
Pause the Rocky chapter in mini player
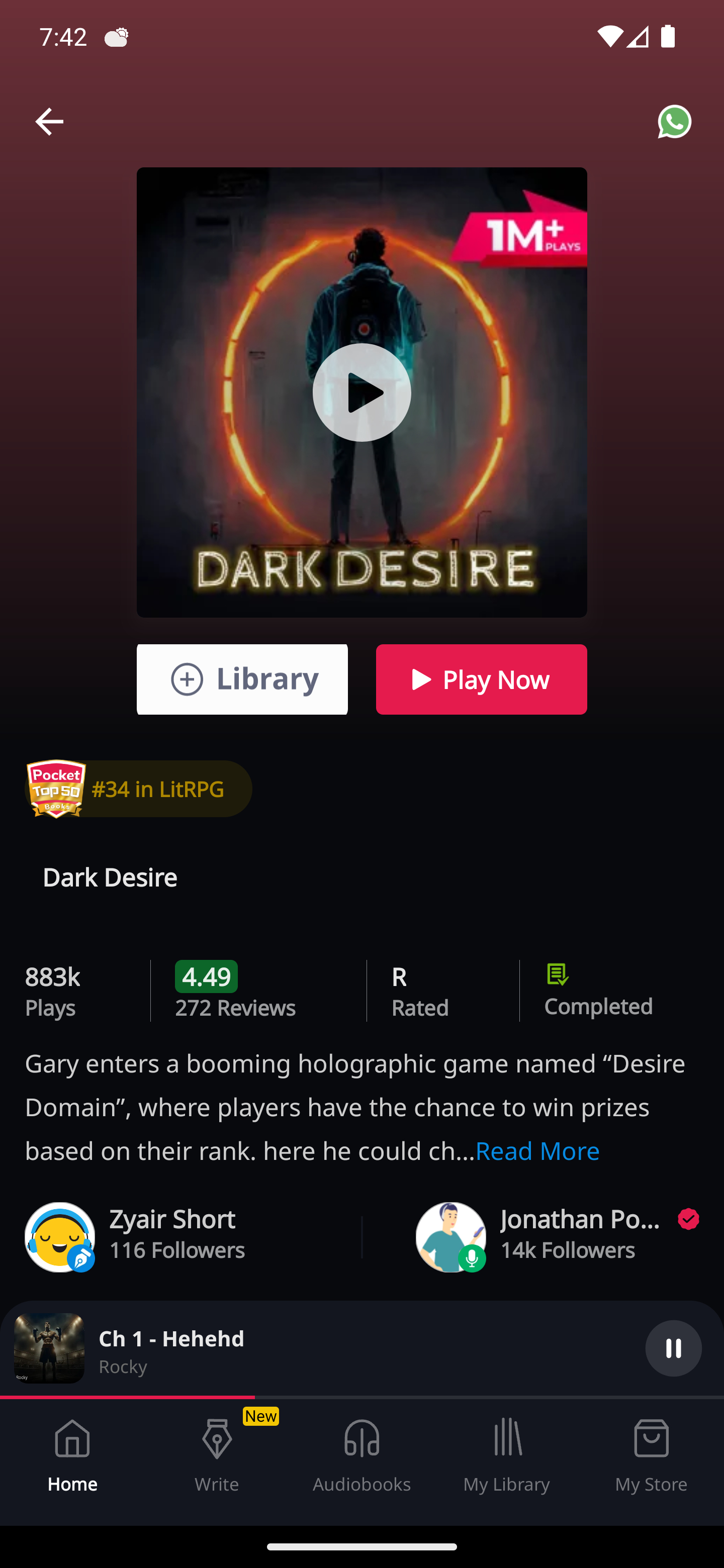[673, 1348]
